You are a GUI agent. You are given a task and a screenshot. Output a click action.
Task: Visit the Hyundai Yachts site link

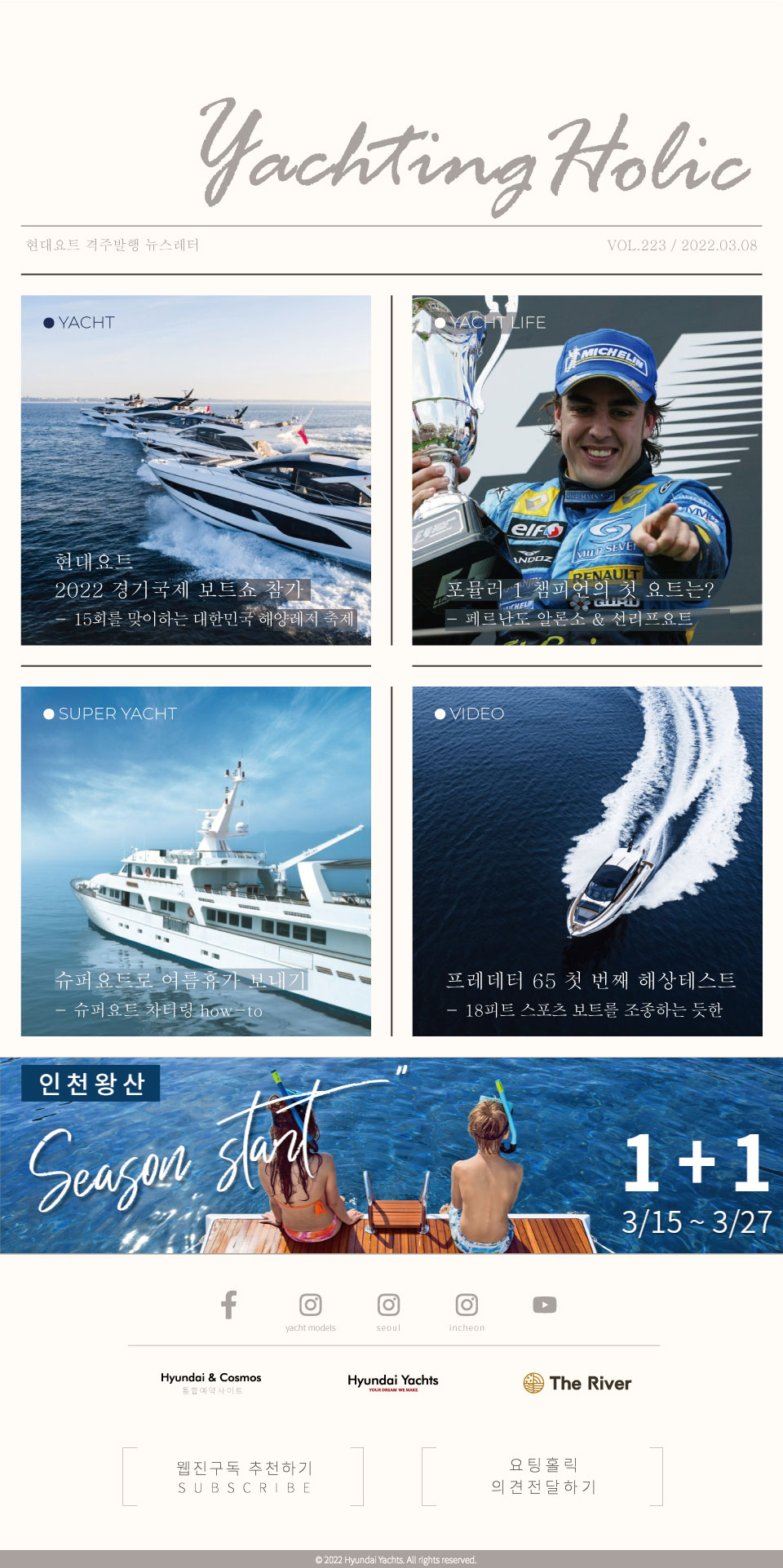tap(393, 1382)
